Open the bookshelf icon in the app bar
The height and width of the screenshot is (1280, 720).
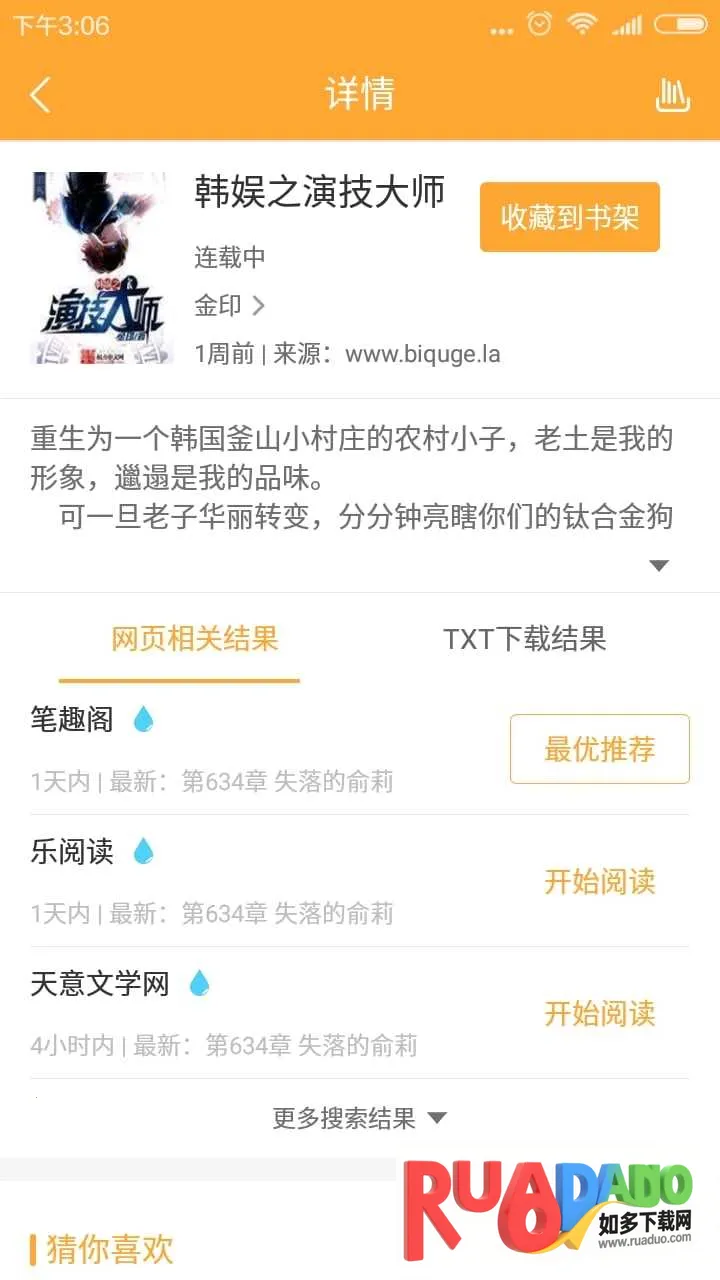(672, 95)
